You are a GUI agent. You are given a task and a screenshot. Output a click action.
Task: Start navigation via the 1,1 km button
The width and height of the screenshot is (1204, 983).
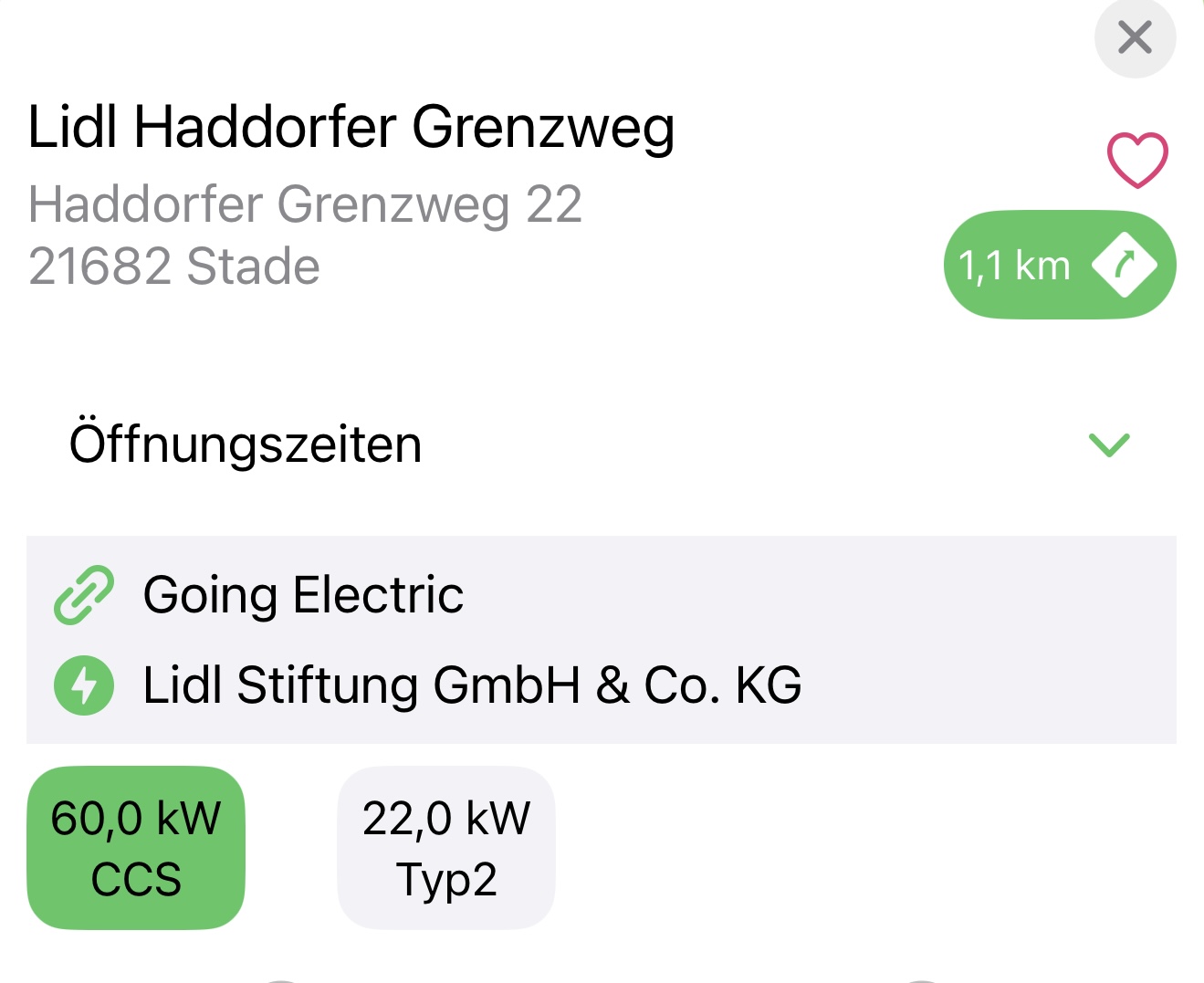pos(1059,266)
